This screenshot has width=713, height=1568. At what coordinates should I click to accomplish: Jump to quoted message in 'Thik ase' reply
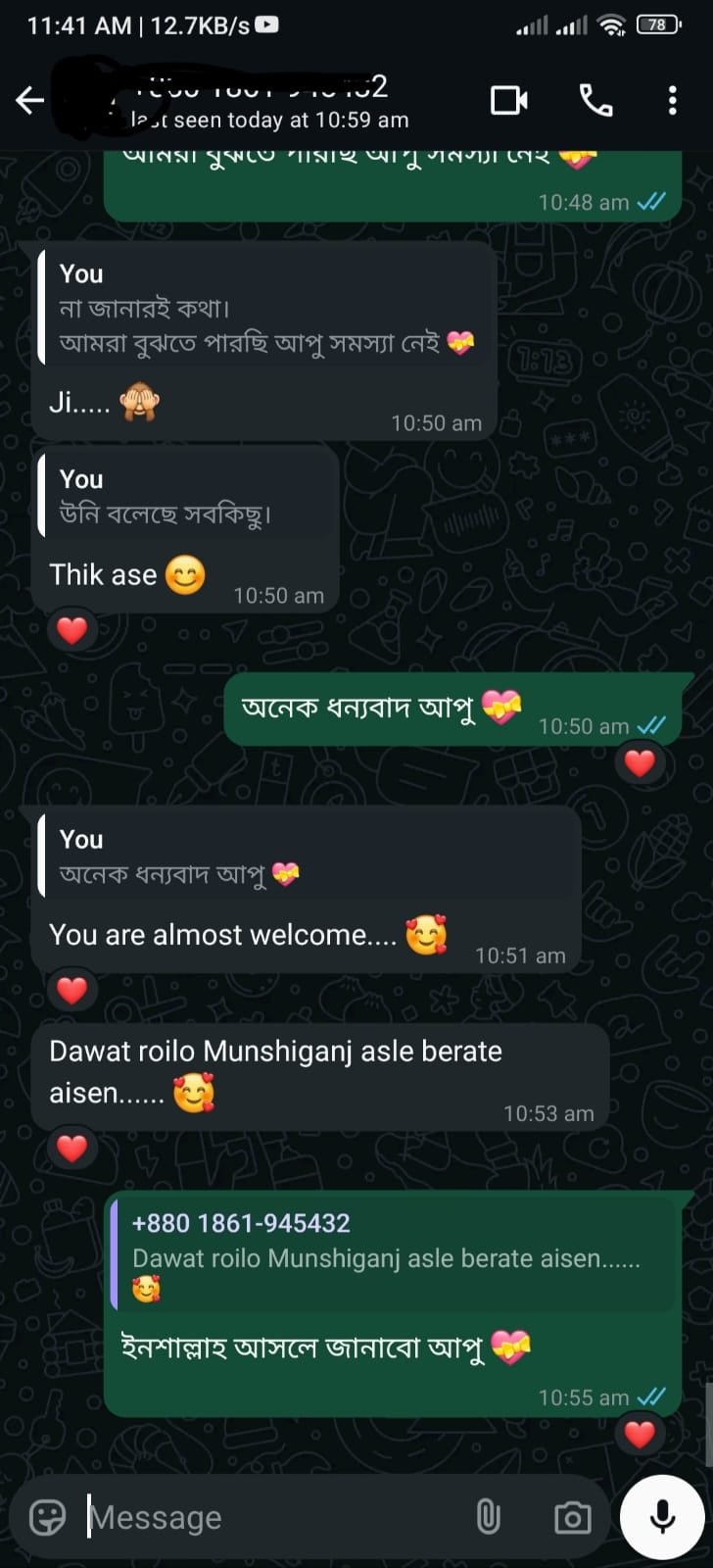[x=186, y=497]
